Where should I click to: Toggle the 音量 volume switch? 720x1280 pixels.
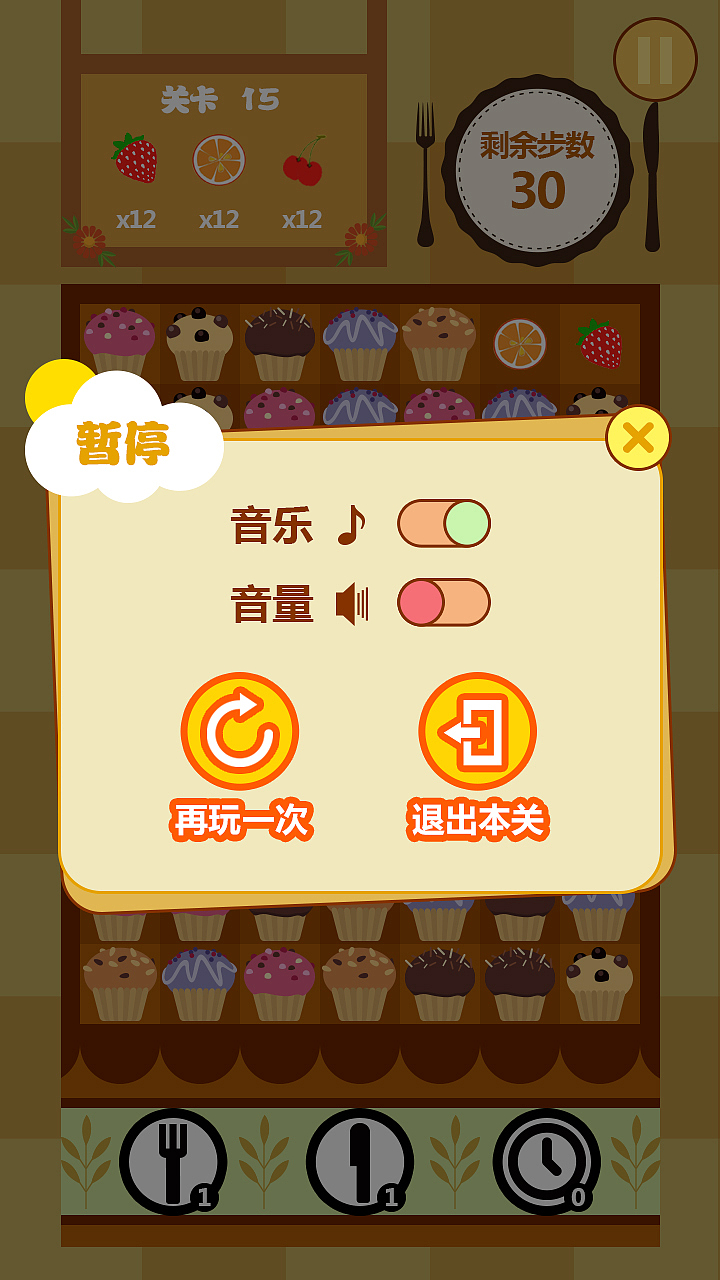click(x=444, y=602)
